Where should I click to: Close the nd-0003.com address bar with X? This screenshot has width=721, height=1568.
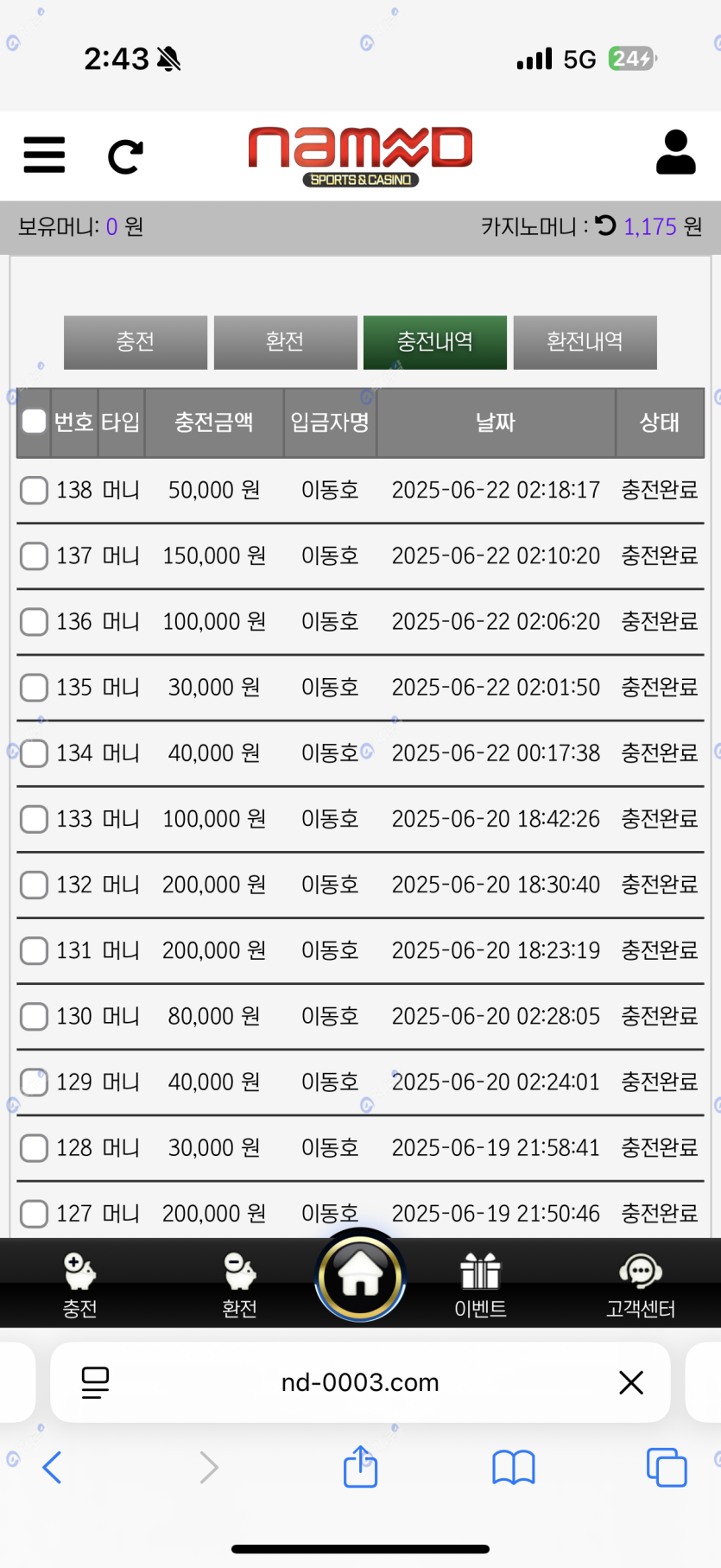[x=631, y=1382]
